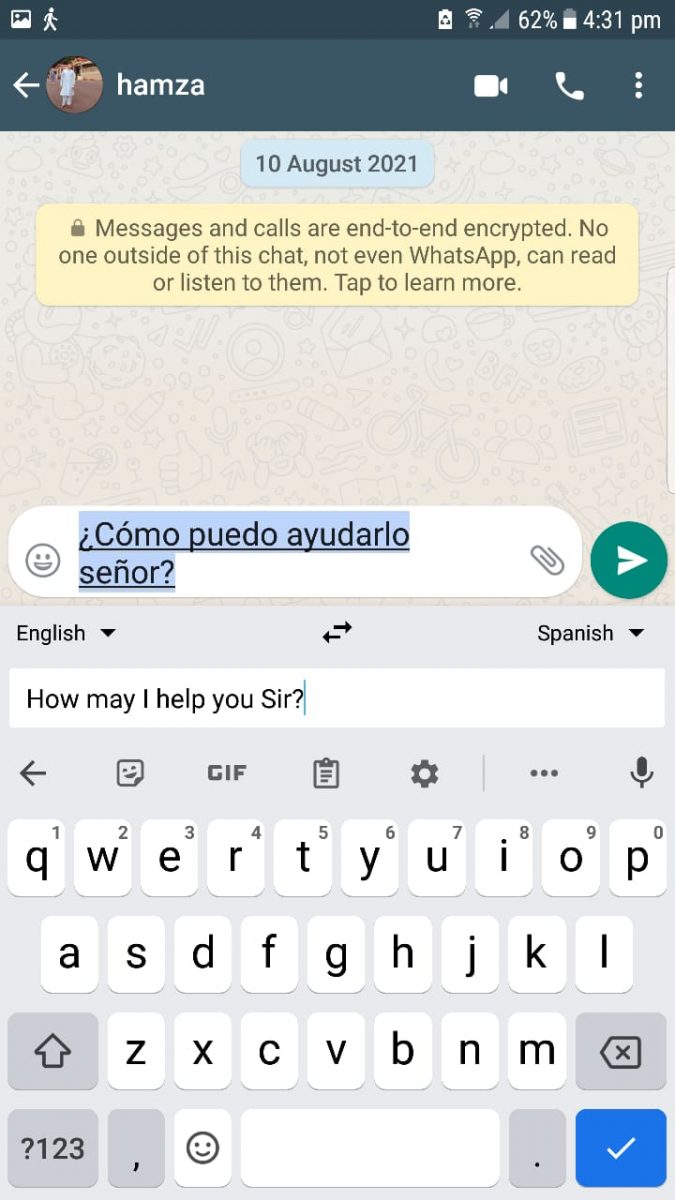
Task: Open hamza's contact info
Action: click(x=160, y=86)
